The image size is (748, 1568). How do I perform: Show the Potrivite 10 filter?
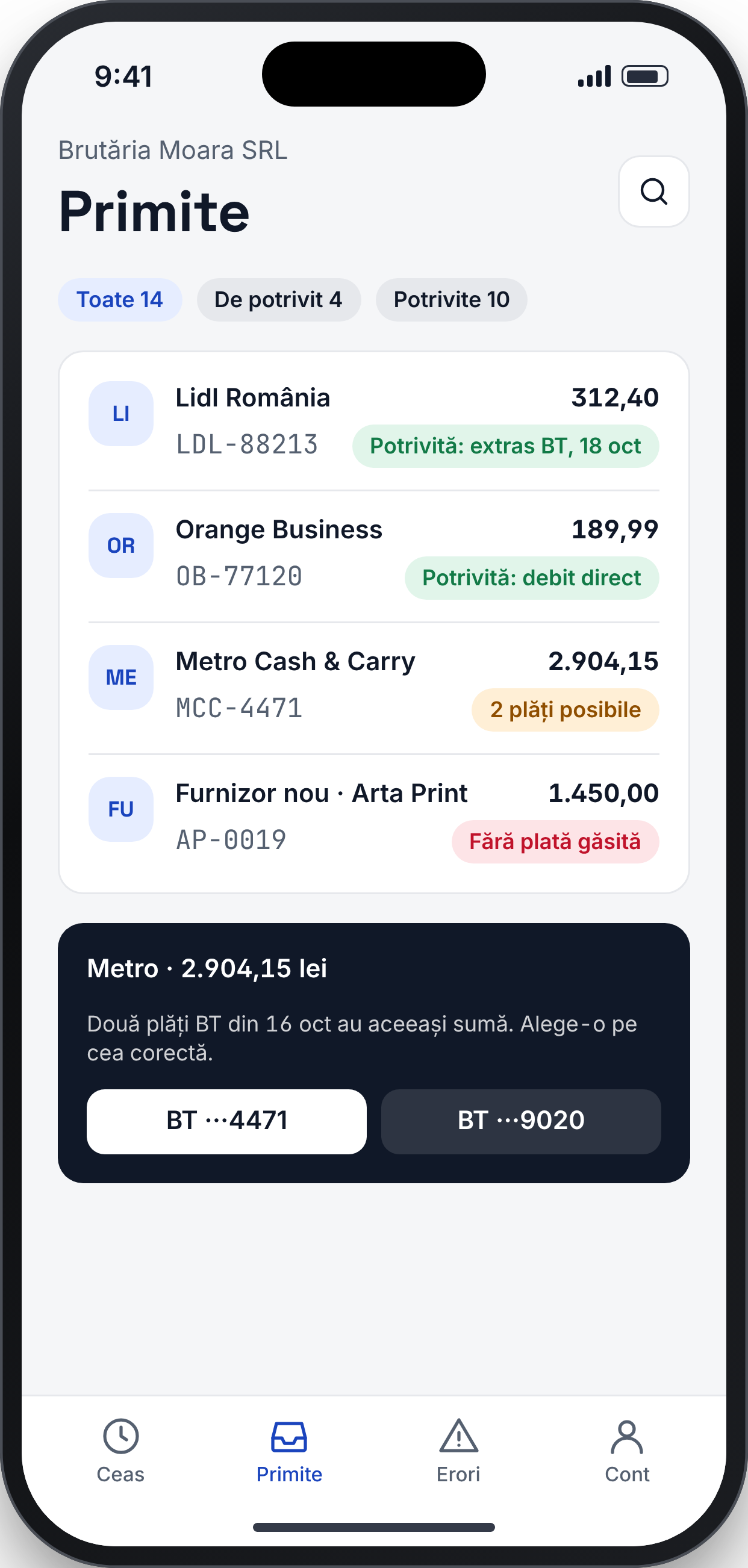451,299
